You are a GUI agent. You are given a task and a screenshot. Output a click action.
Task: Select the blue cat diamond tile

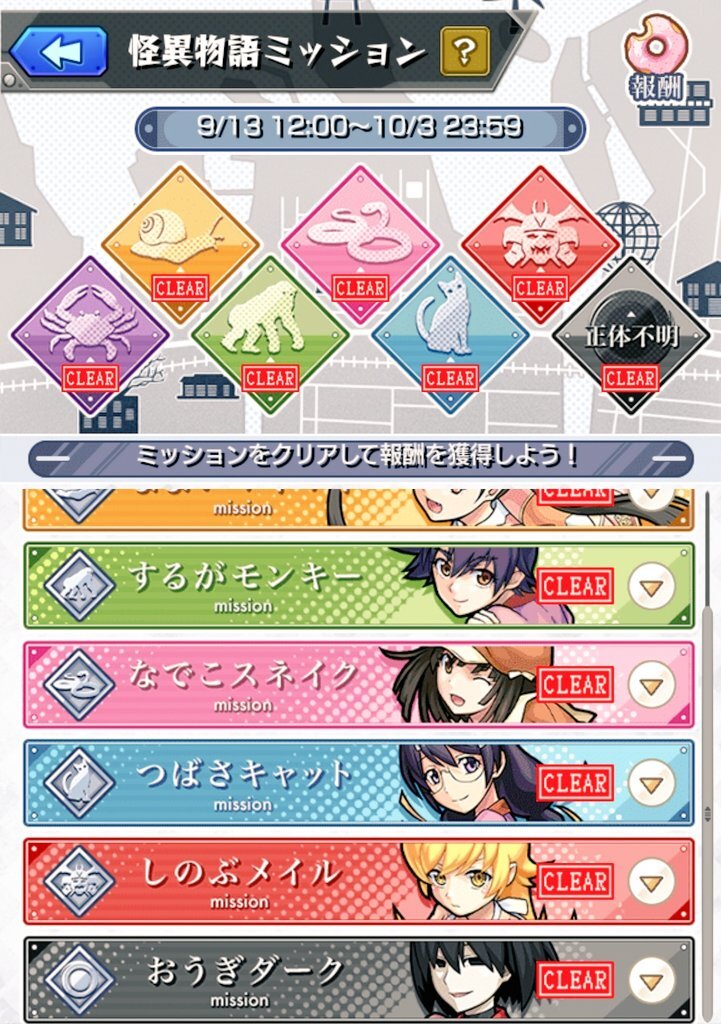click(x=450, y=335)
